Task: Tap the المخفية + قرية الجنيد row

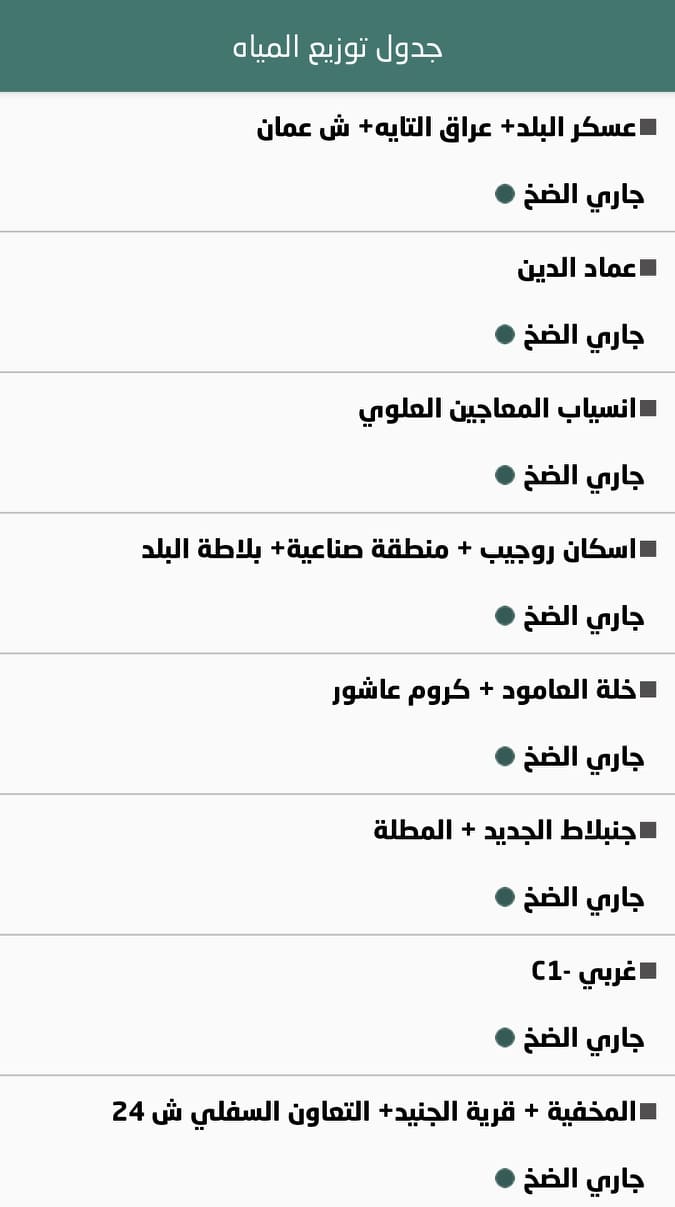Action: [374, 1113]
